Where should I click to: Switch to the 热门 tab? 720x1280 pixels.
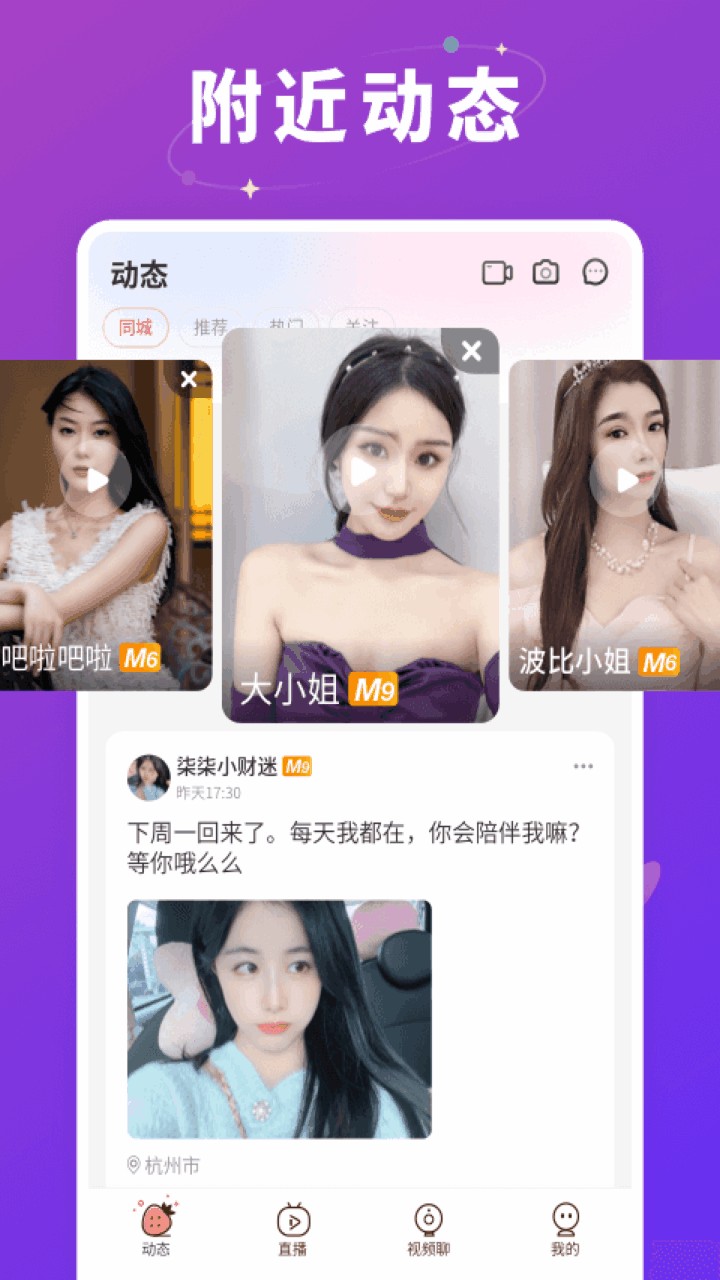285,328
